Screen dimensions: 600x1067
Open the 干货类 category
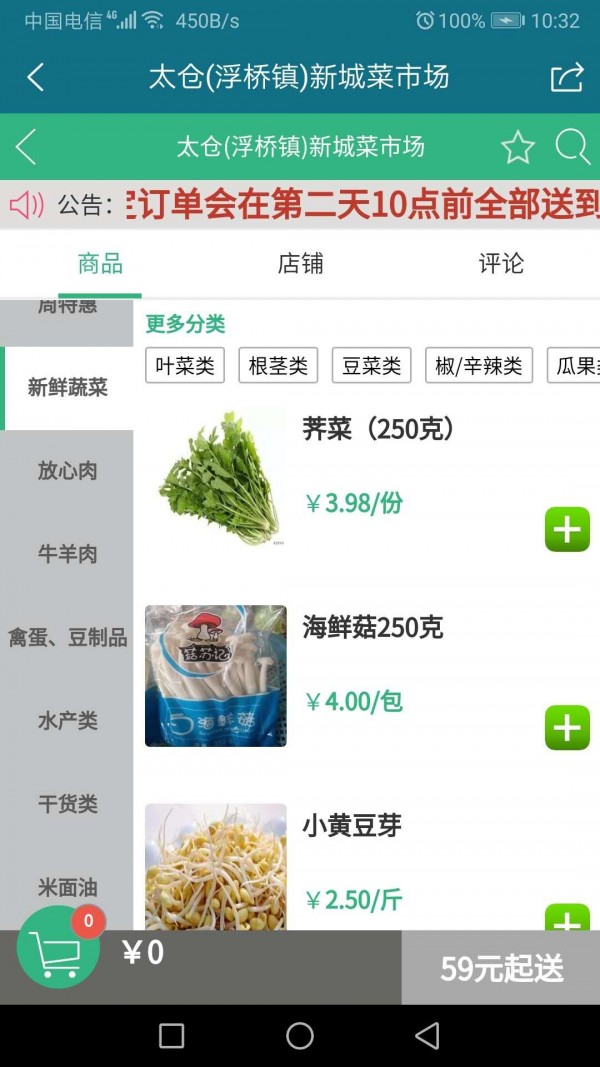tap(67, 803)
